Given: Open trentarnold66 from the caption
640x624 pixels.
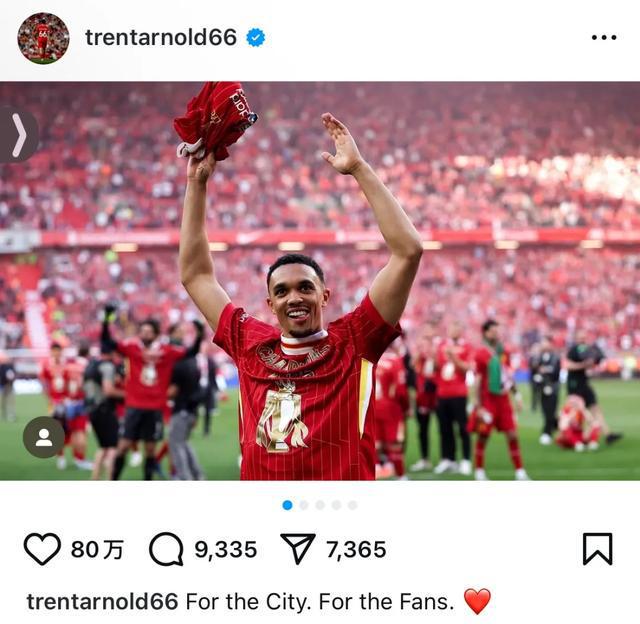Looking at the screenshot, I should (102, 601).
